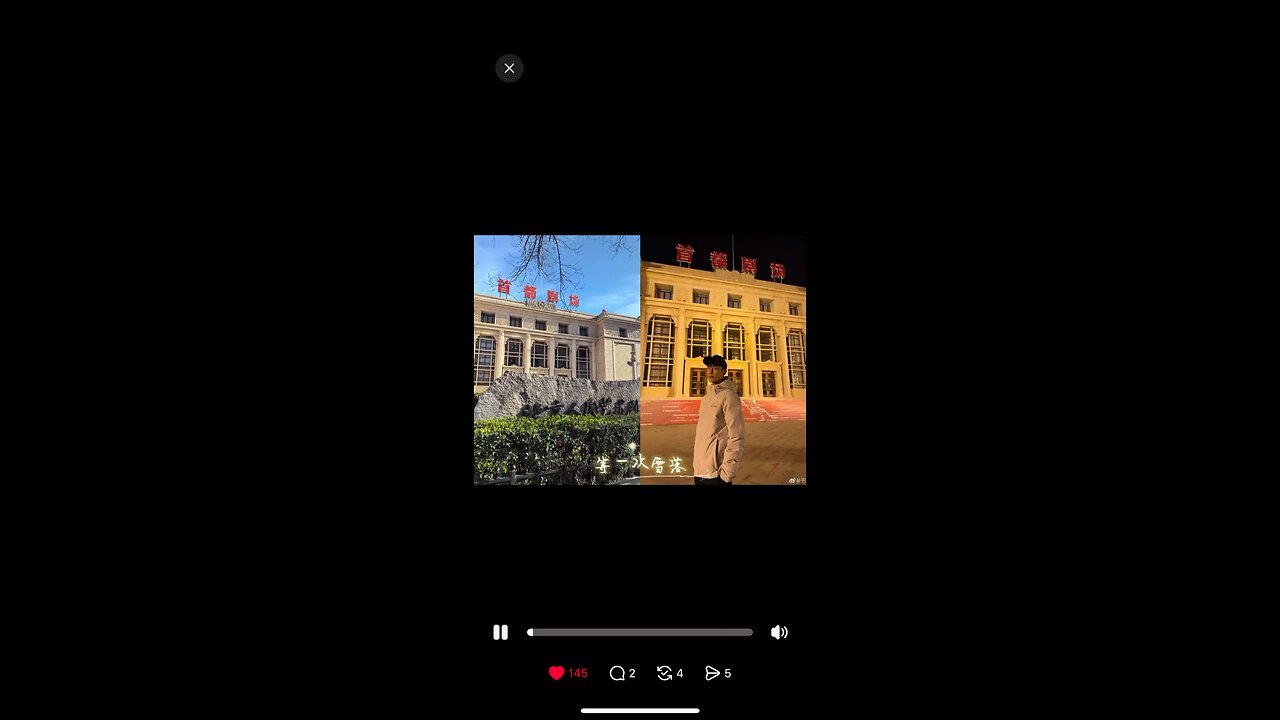This screenshot has height=720, width=1280.
Task: Unlike the post with 145 likes
Action: [557, 673]
